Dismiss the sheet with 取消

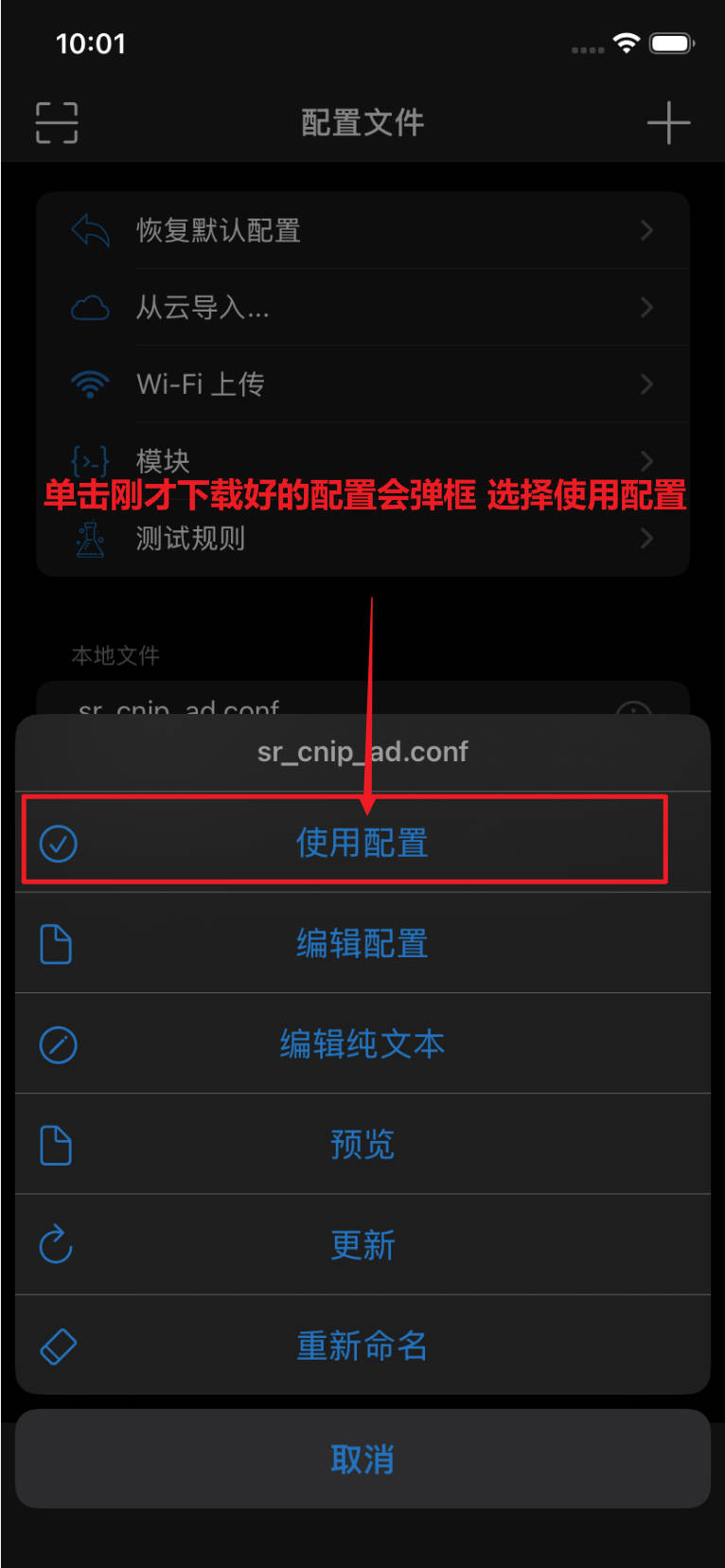pos(362,1458)
